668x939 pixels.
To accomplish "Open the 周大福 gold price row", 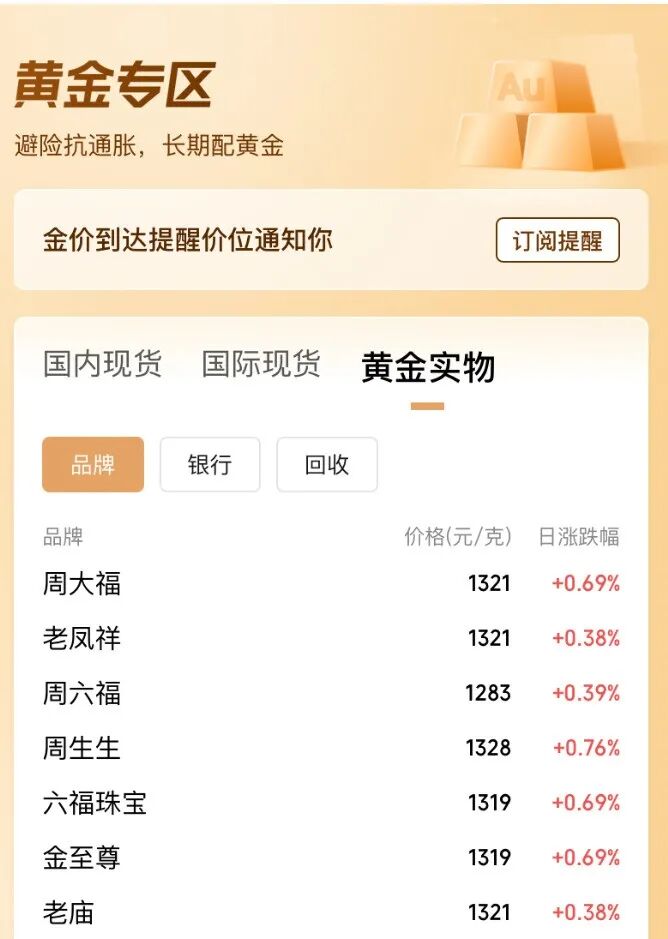I will click(330, 583).
